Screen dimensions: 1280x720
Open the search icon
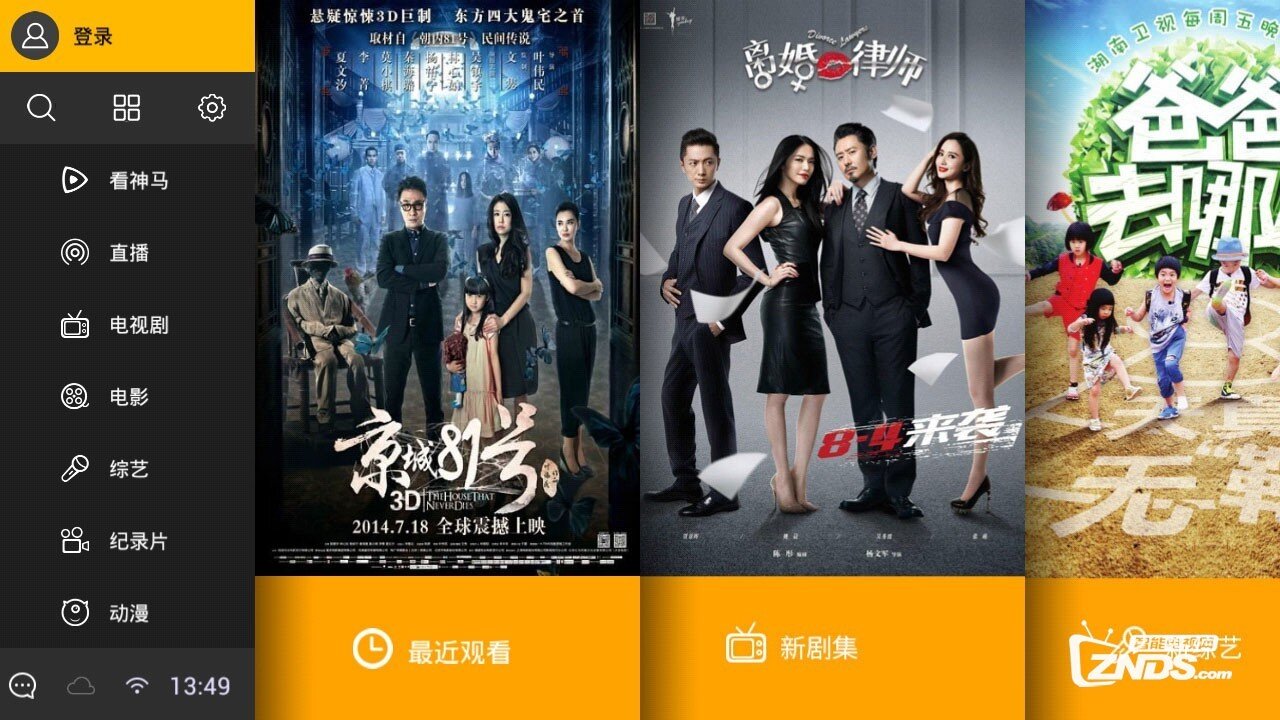(x=41, y=108)
